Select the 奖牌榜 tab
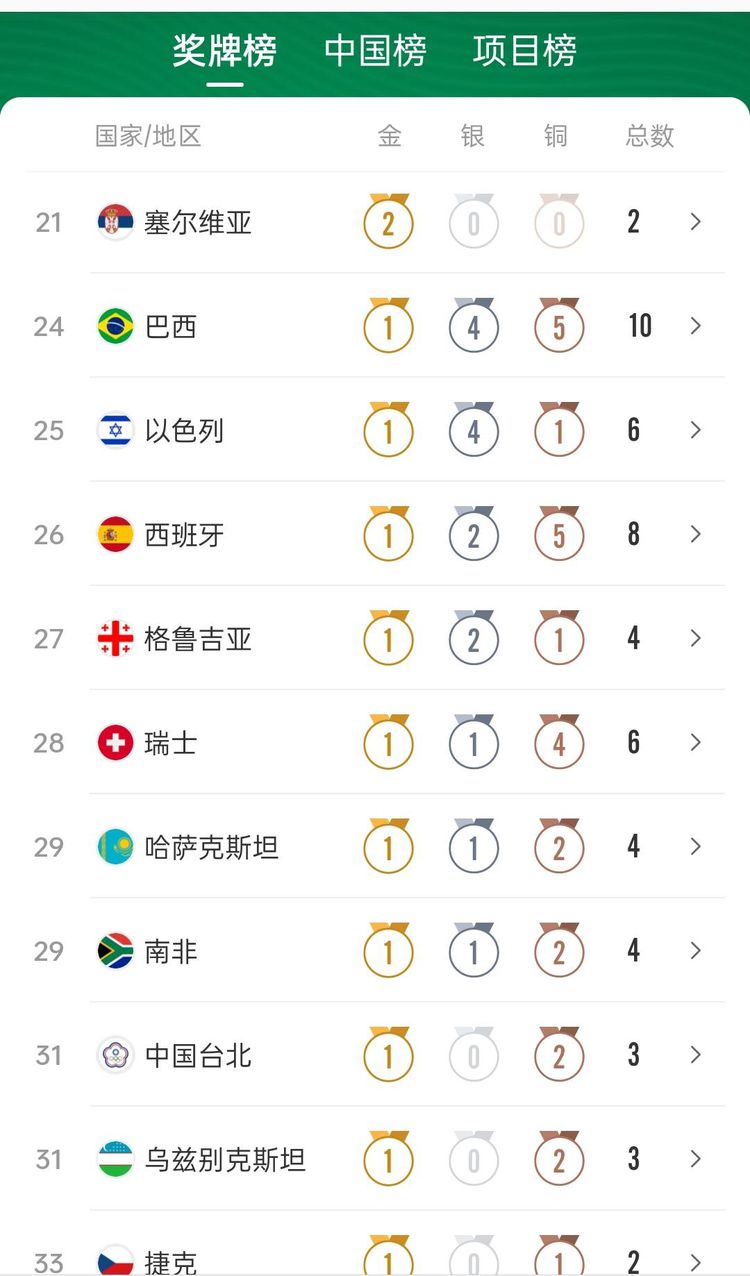The height and width of the screenshot is (1276, 750). click(x=225, y=50)
